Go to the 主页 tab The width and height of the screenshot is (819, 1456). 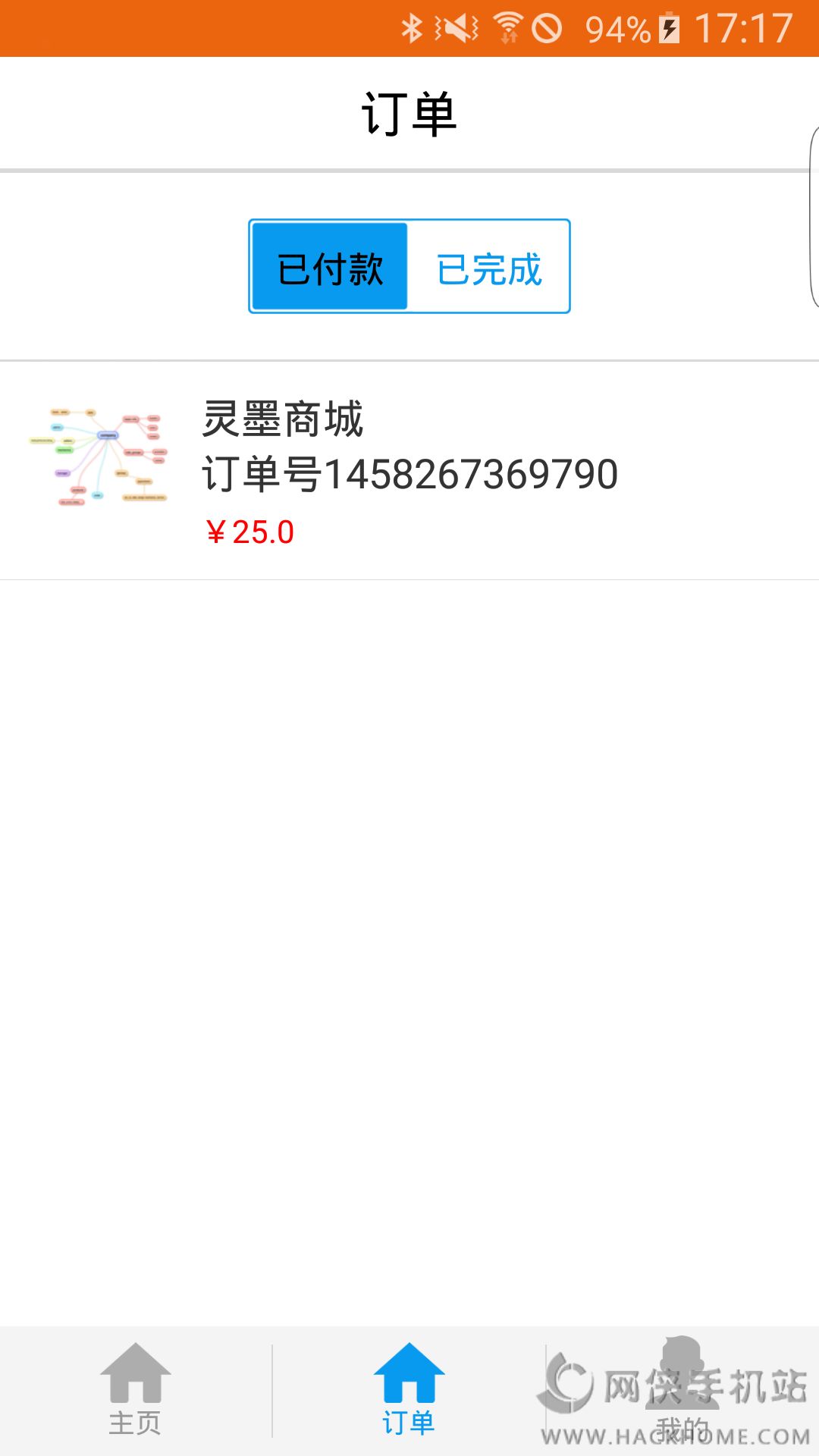pyautogui.click(x=136, y=1389)
